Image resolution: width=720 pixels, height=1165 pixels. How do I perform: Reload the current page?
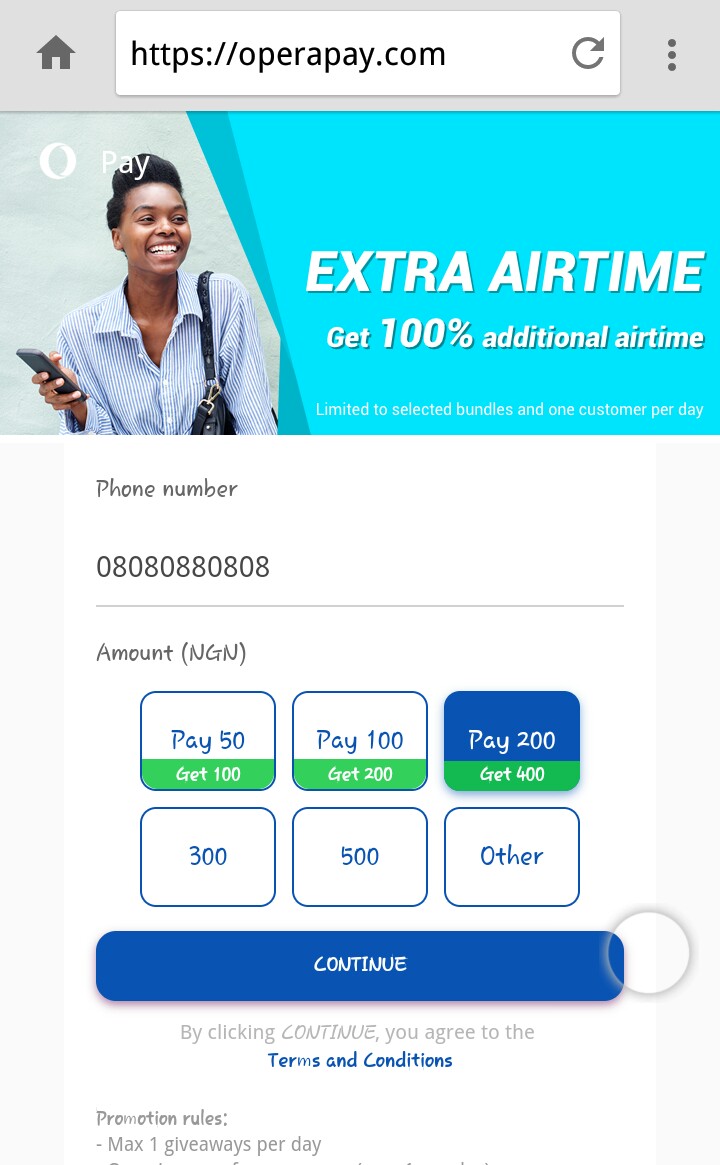point(588,54)
